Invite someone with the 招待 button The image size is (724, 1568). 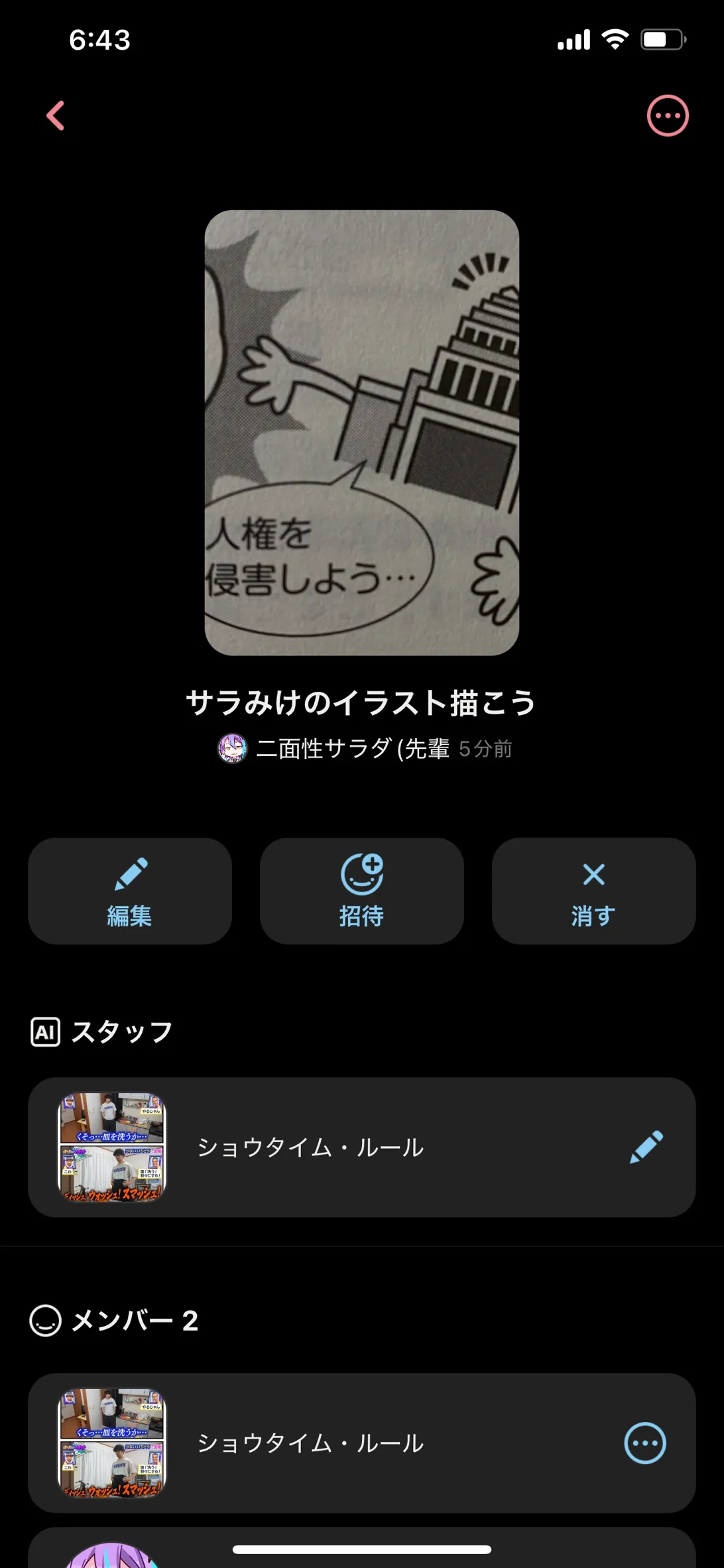point(362,891)
